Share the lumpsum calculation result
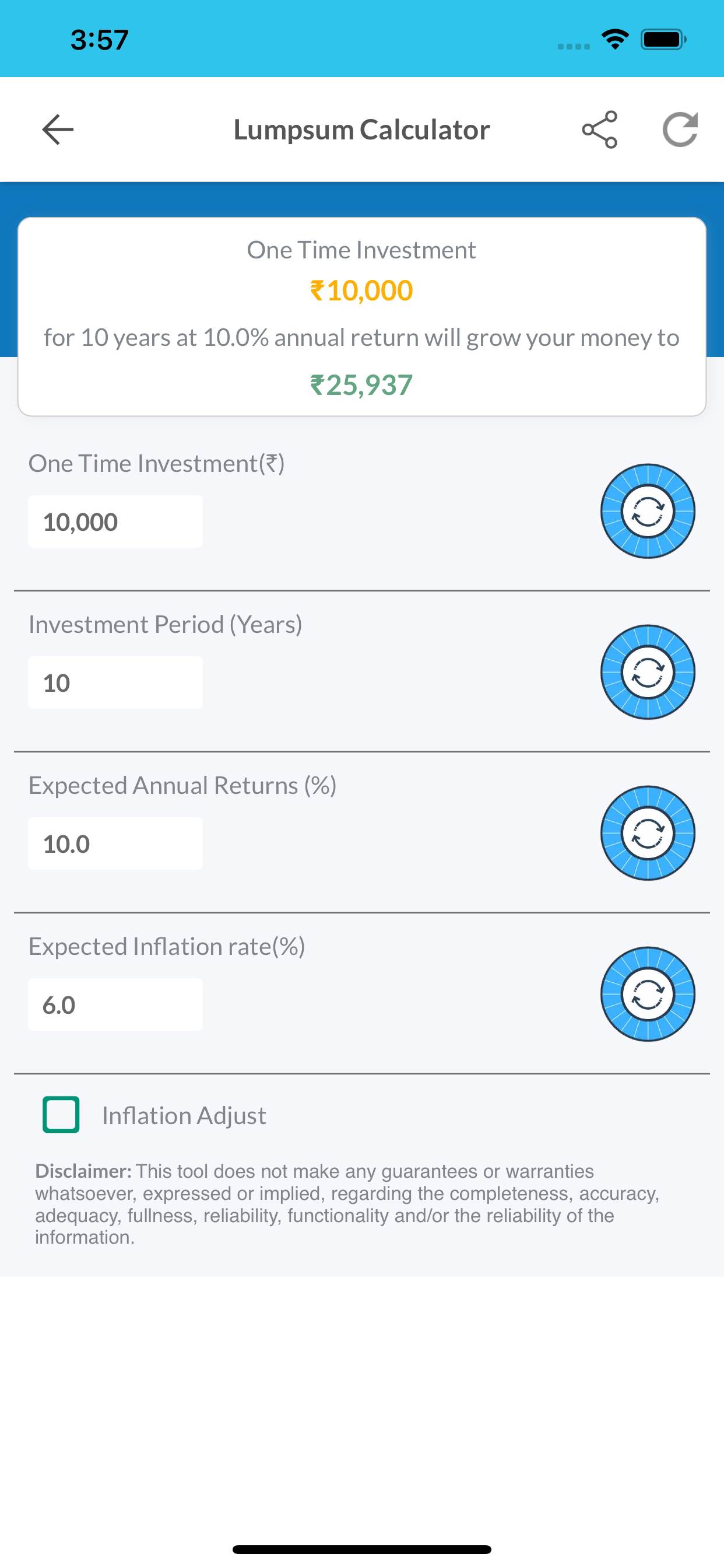The image size is (724, 1568). click(x=599, y=129)
